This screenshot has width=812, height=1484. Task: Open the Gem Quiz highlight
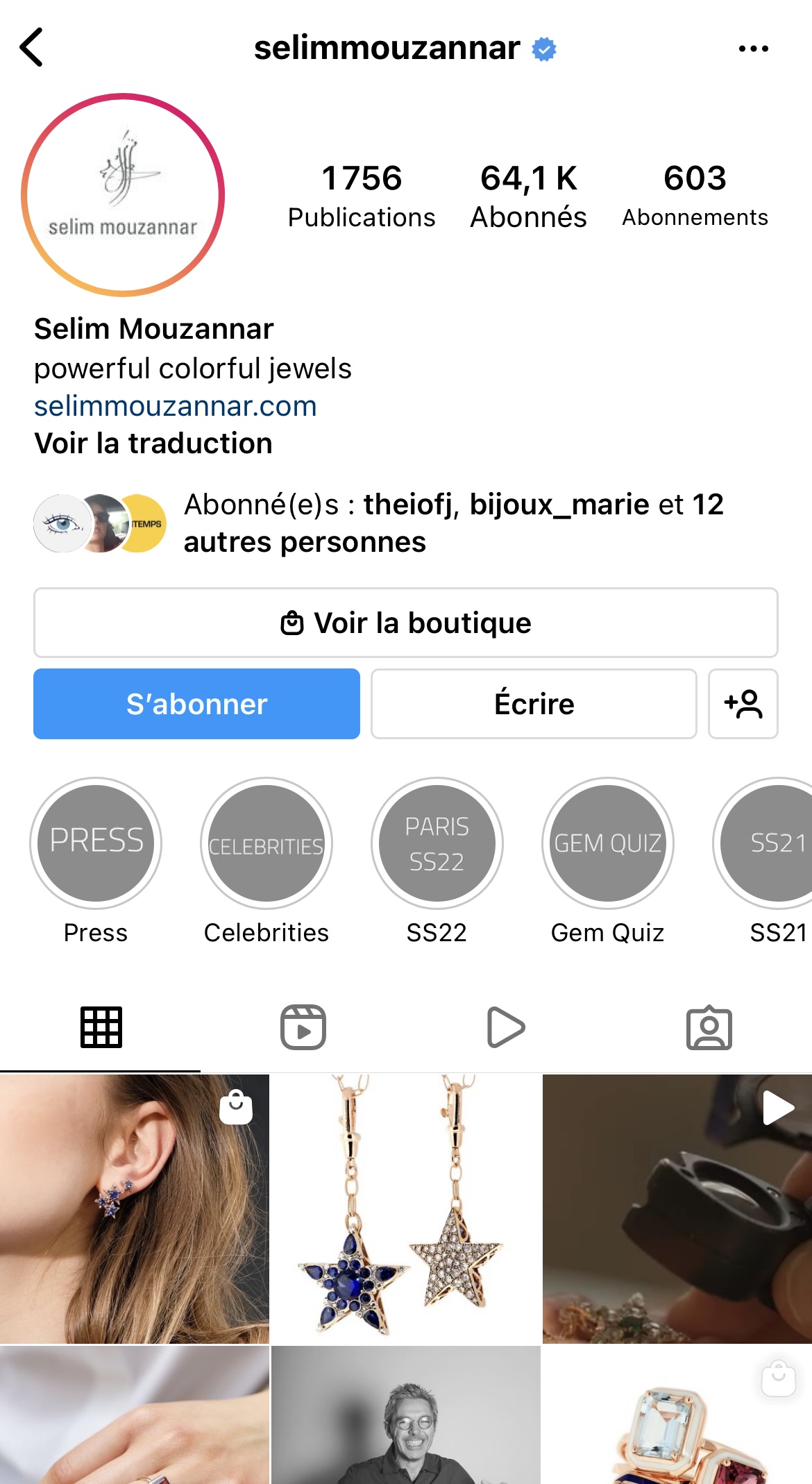click(608, 861)
